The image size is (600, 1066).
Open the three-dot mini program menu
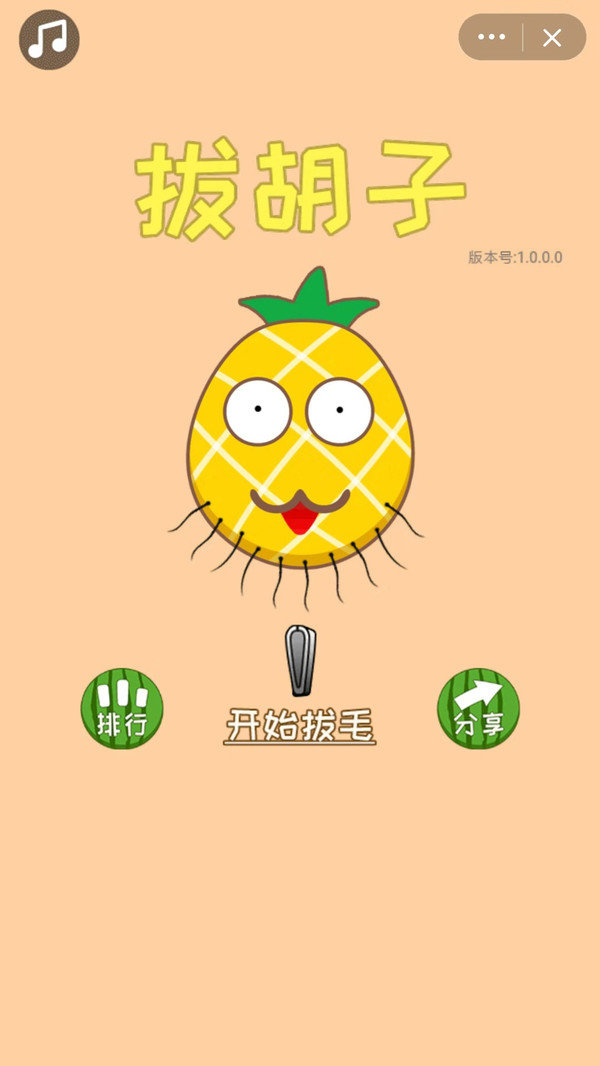[x=492, y=38]
